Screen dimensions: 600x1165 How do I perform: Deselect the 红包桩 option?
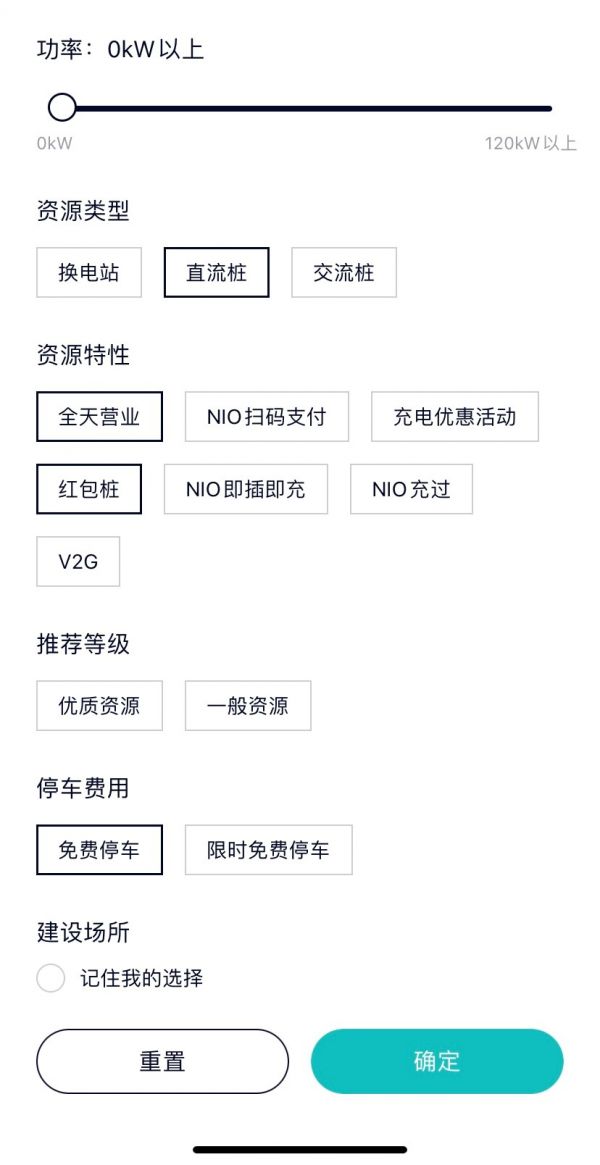pyautogui.click(x=89, y=489)
